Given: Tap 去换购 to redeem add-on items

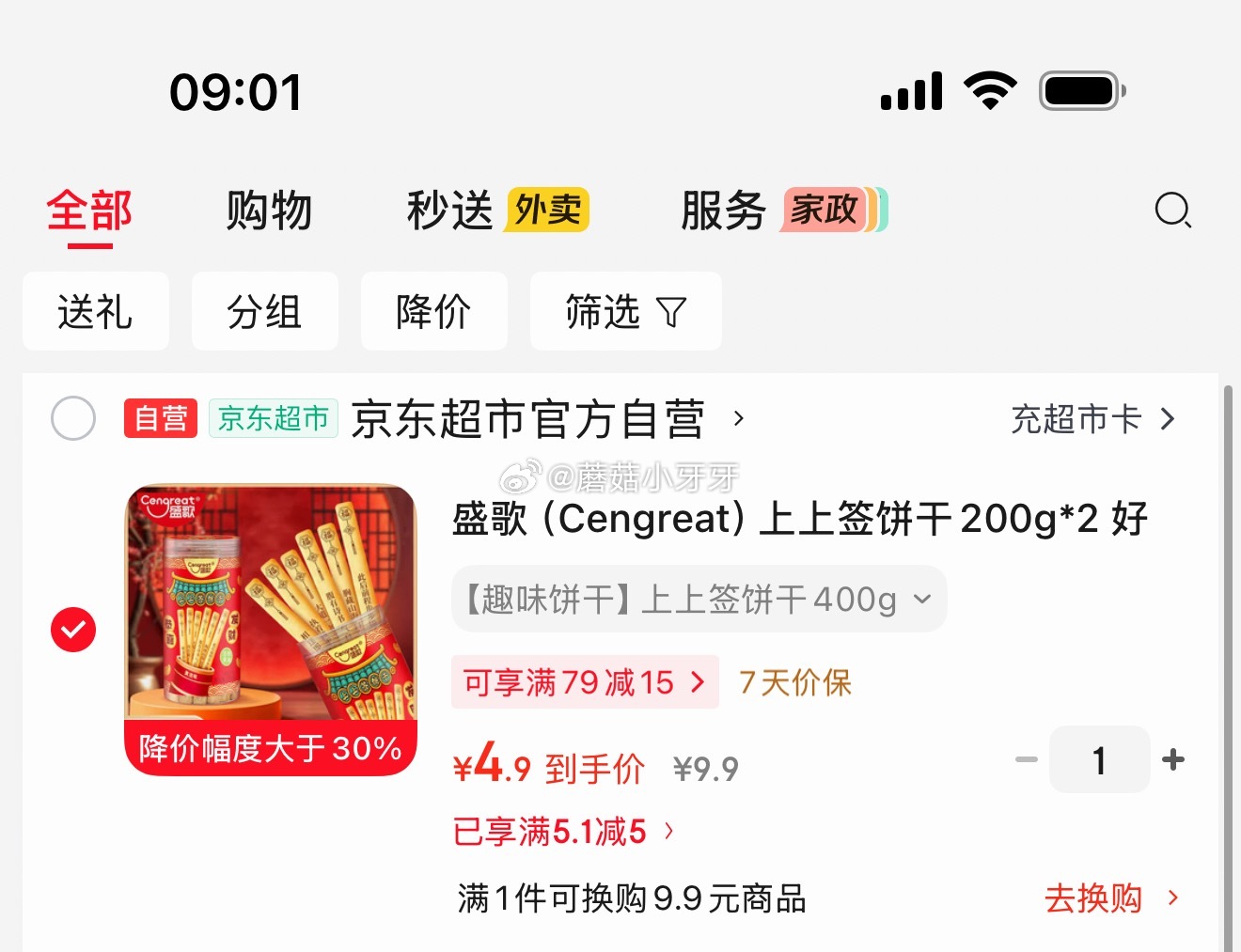Looking at the screenshot, I should 1109,898.
